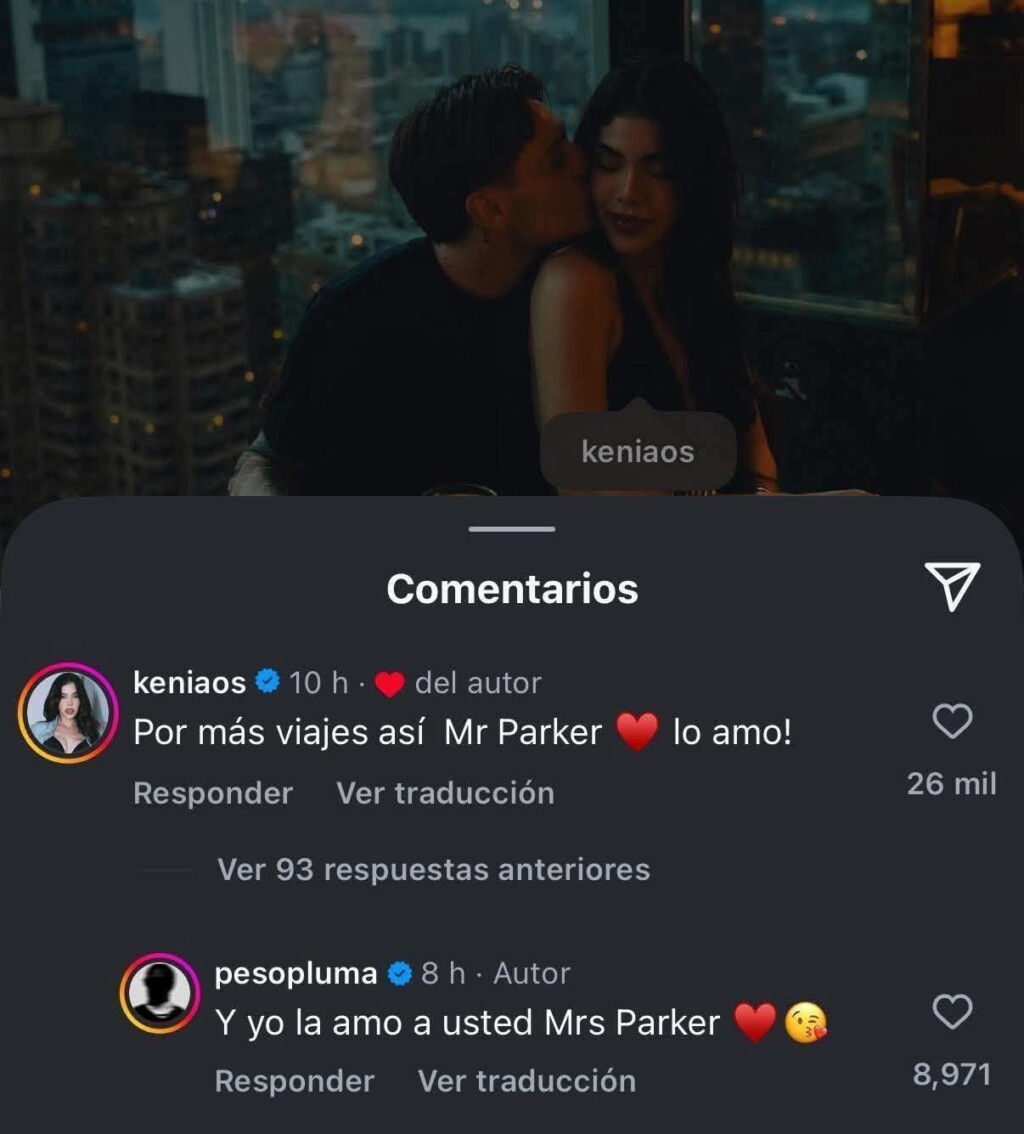View translation of the keniaos comment
This screenshot has width=1024, height=1134.
(445, 793)
